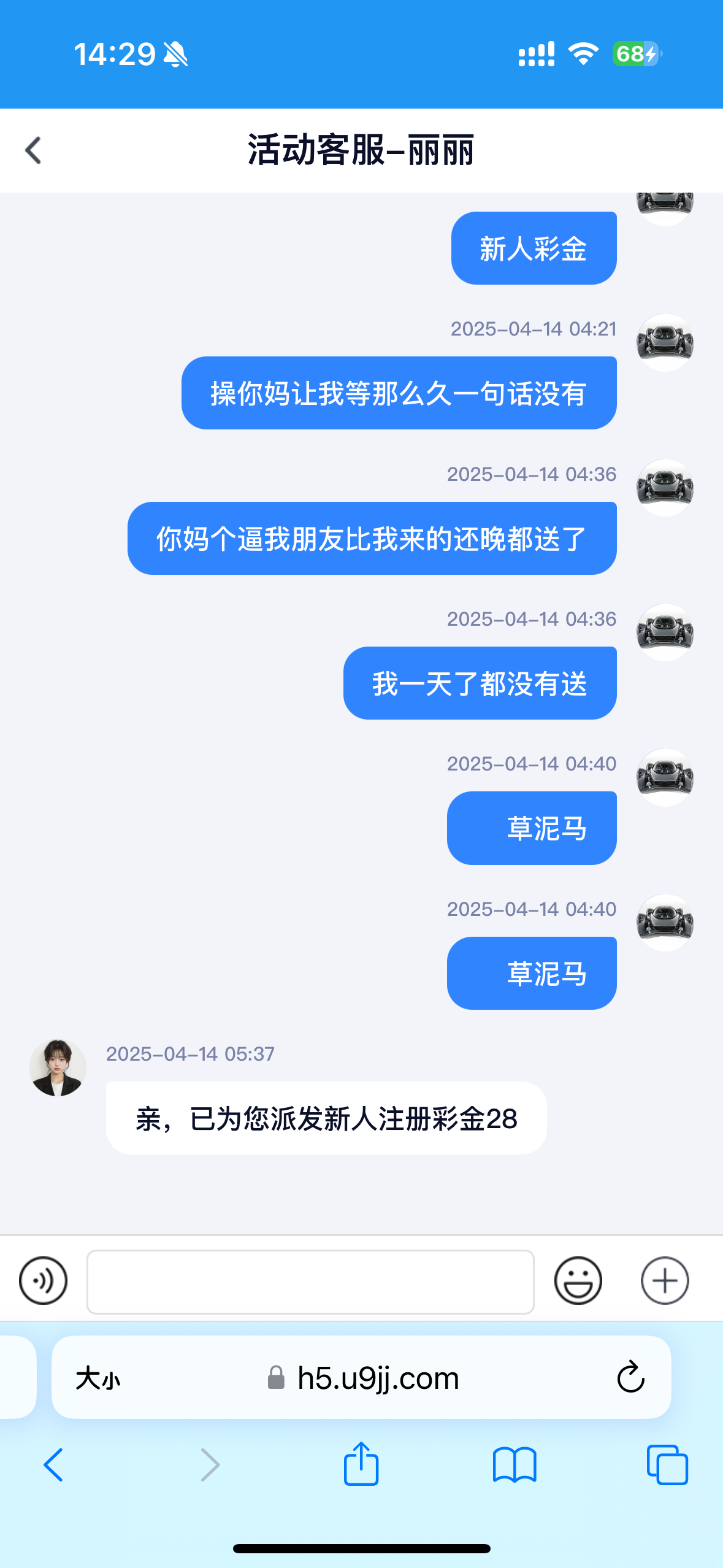This screenshot has height=1568, width=723.
Task: Go back from the 活动客服-丽丽 chat
Action: click(x=34, y=150)
